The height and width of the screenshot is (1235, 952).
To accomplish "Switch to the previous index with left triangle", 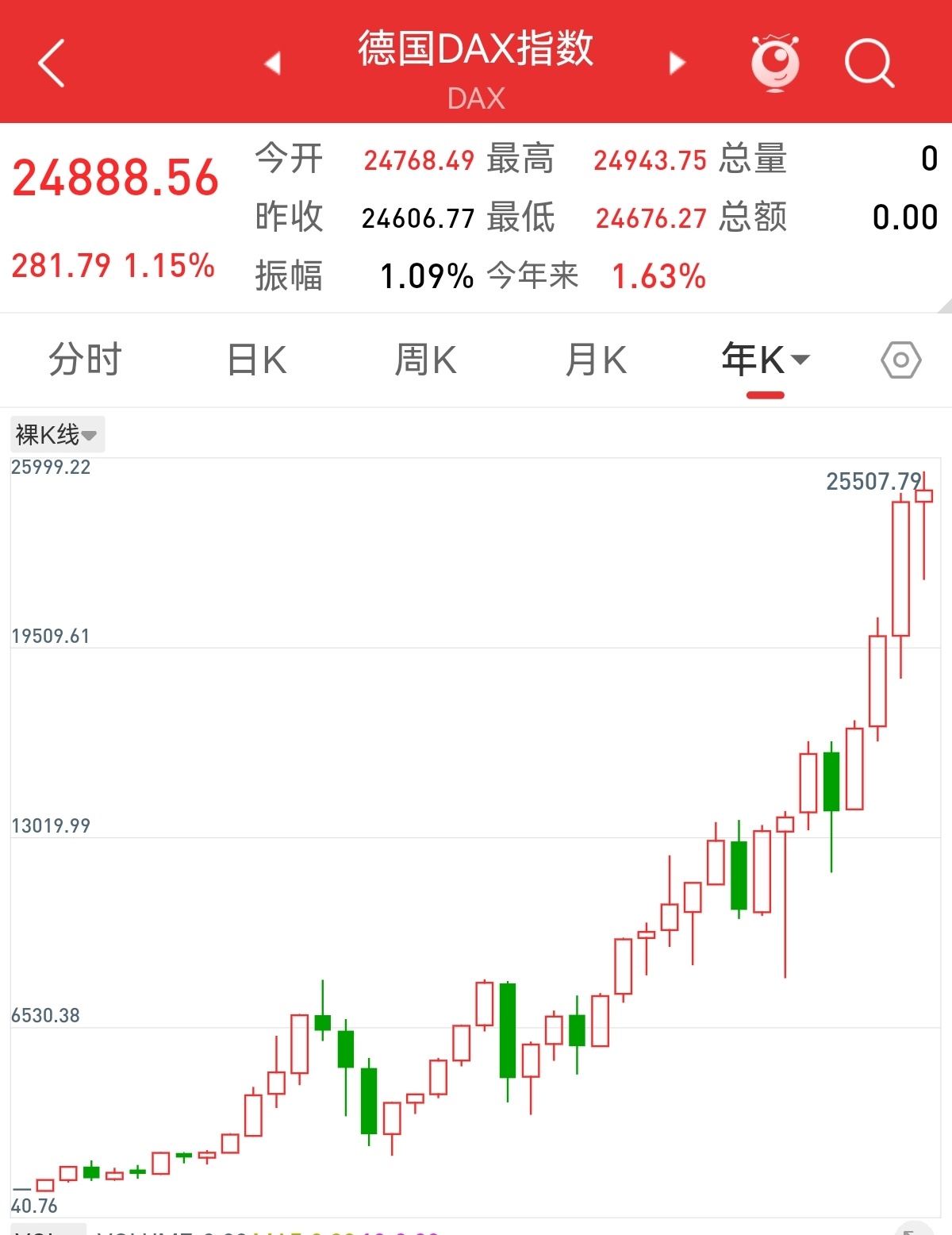I will coord(273,63).
